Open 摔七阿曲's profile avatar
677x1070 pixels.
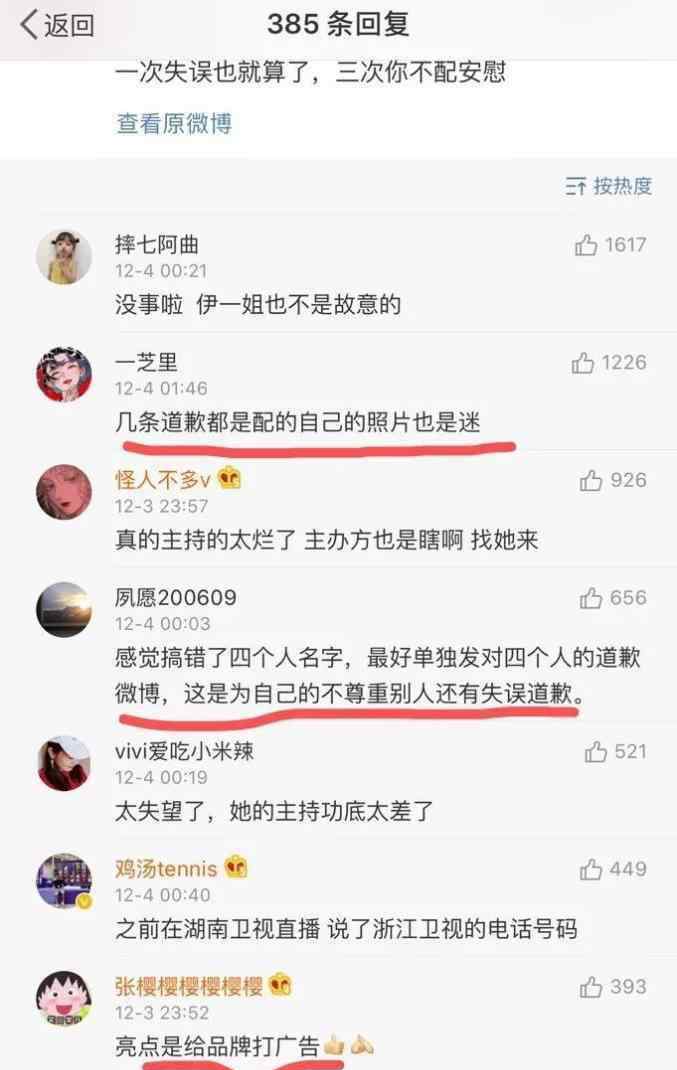(x=64, y=257)
